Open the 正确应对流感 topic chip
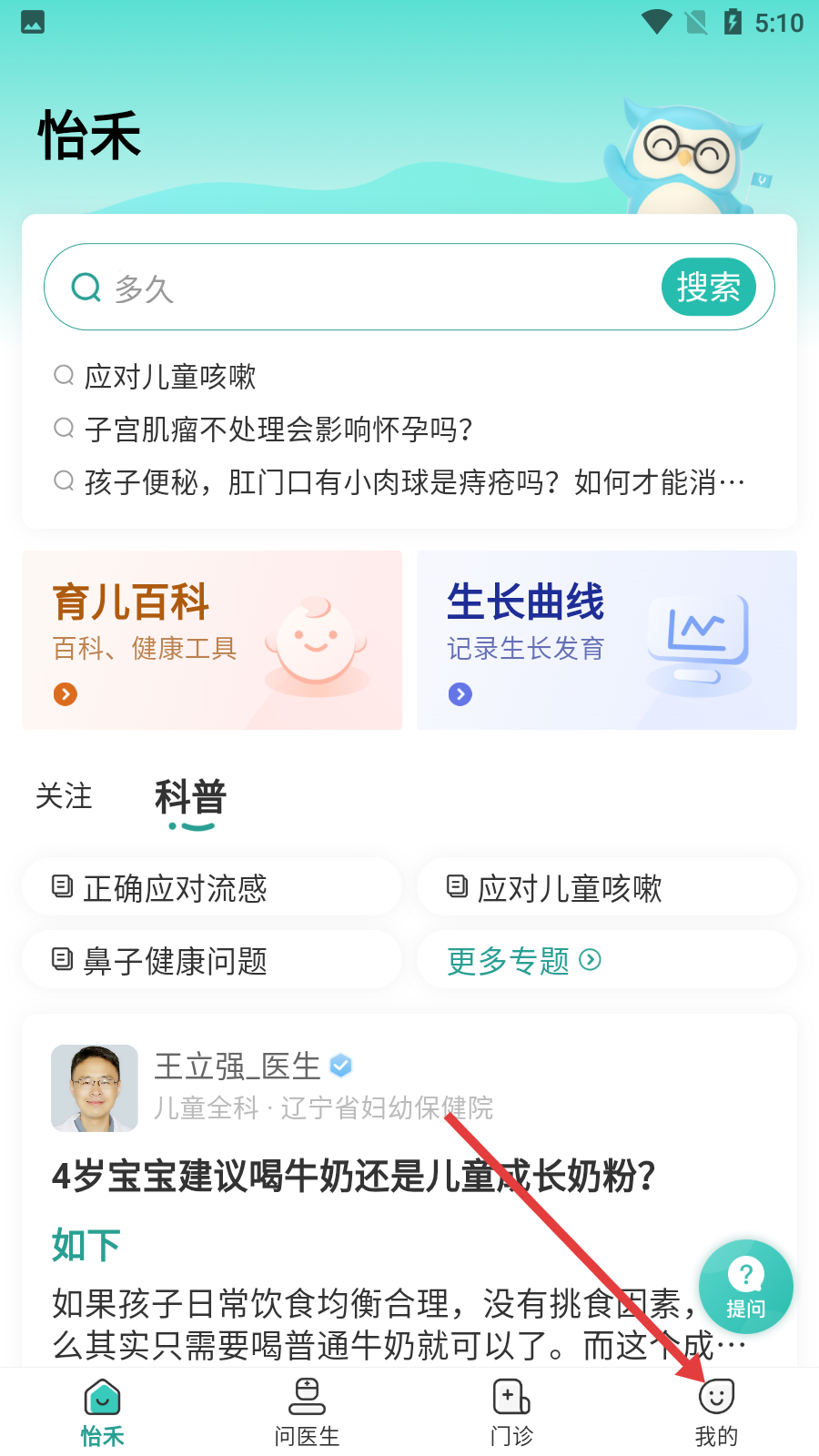The image size is (819, 1456). click(212, 887)
